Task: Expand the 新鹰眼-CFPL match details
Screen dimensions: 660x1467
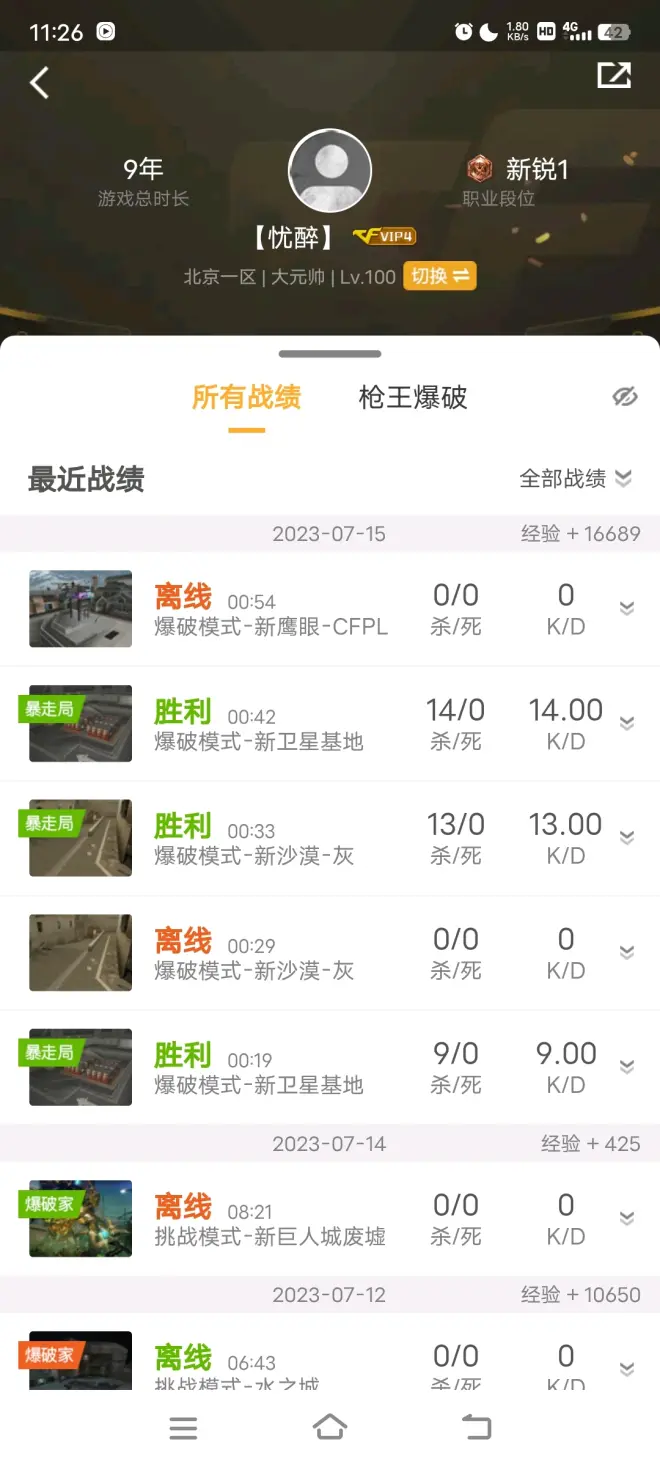Action: [627, 608]
